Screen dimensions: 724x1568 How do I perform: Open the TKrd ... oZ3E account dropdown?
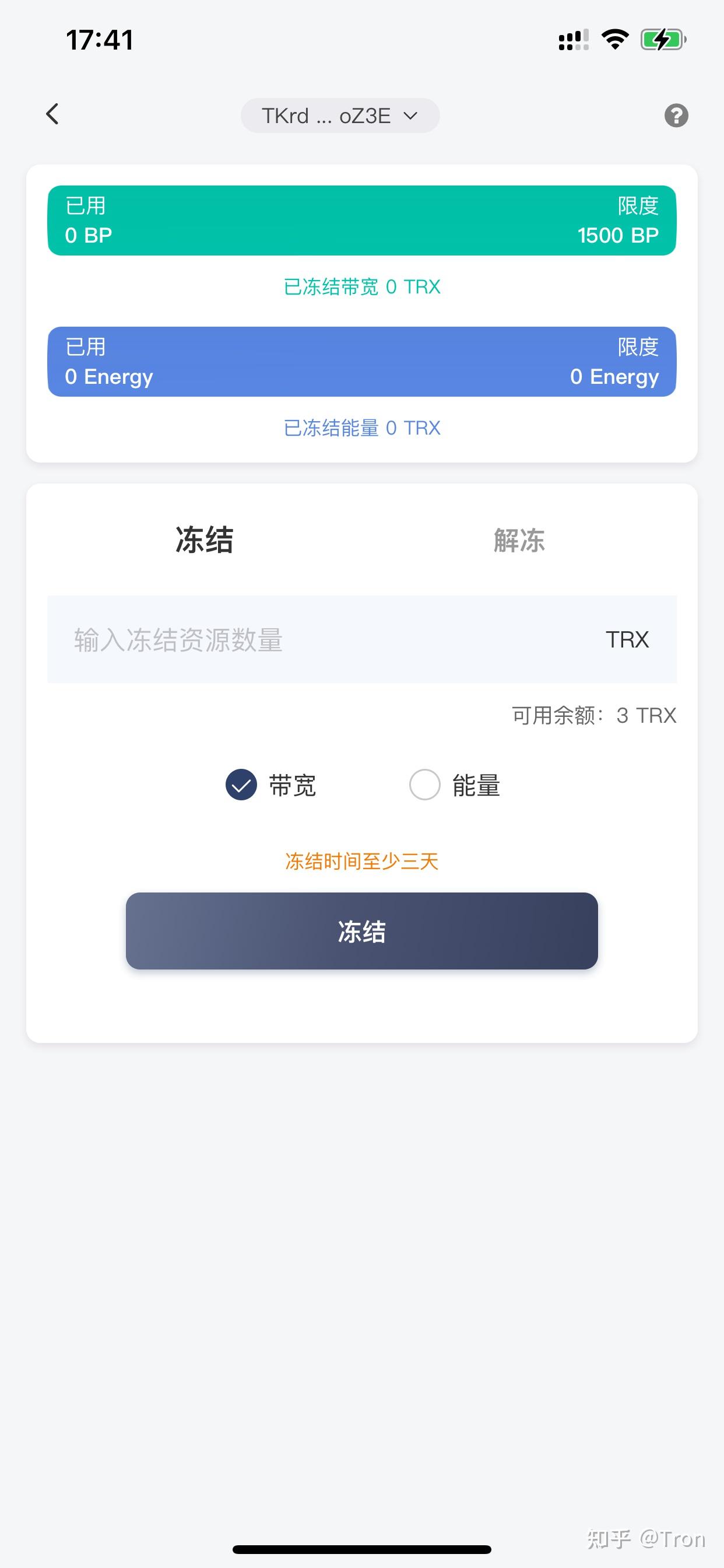[339, 115]
